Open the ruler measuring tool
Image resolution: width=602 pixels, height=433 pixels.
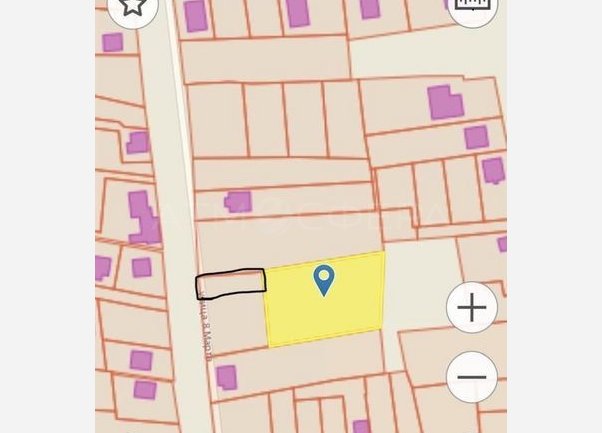(x=474, y=6)
